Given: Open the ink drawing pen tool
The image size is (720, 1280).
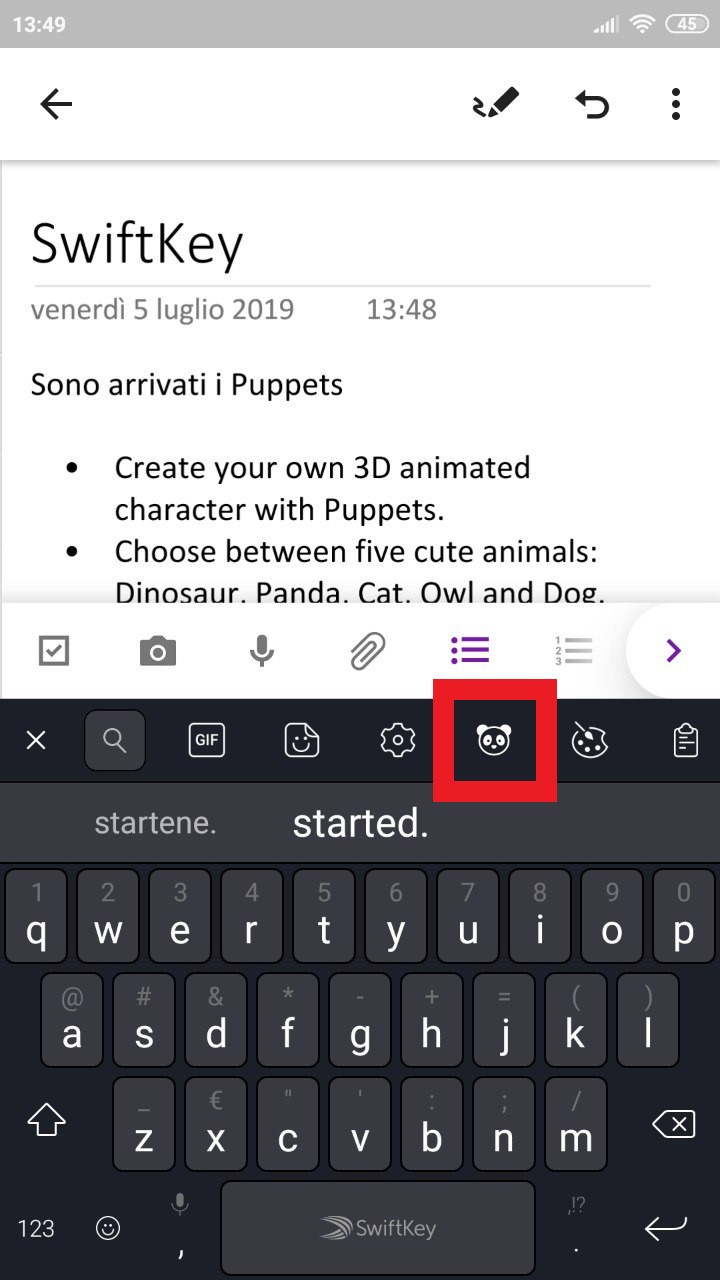Looking at the screenshot, I should point(496,103).
